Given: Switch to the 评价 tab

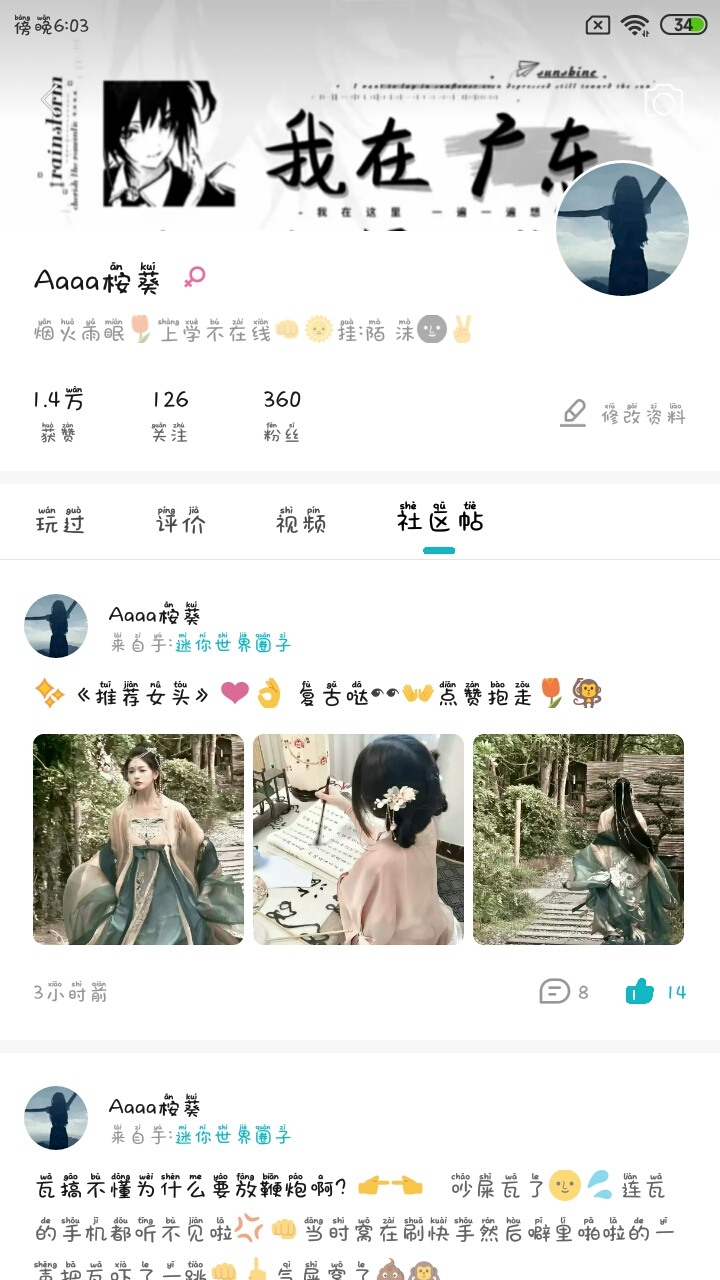Looking at the screenshot, I should coord(181,521).
